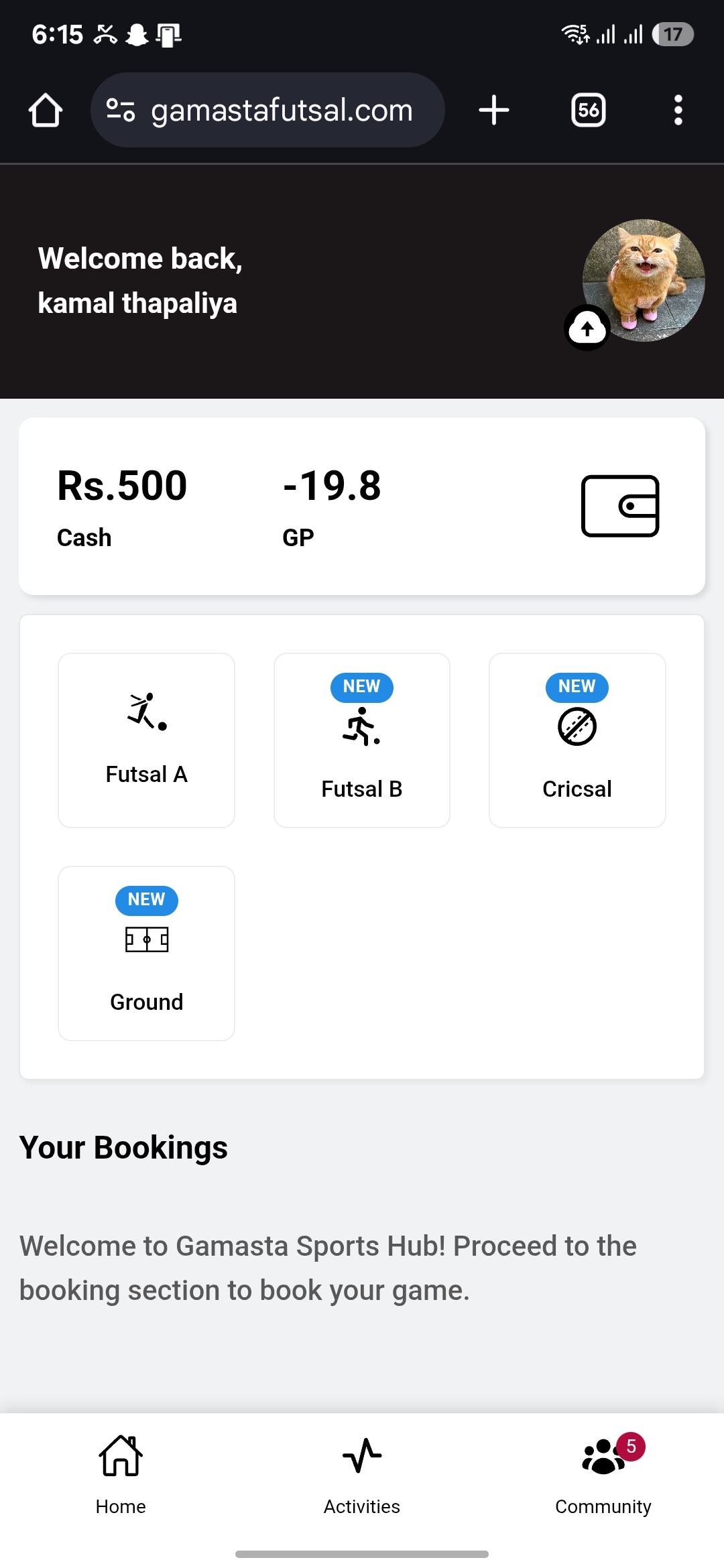The width and height of the screenshot is (724, 1568).
Task: Select the Futsal A card
Action: point(146,740)
